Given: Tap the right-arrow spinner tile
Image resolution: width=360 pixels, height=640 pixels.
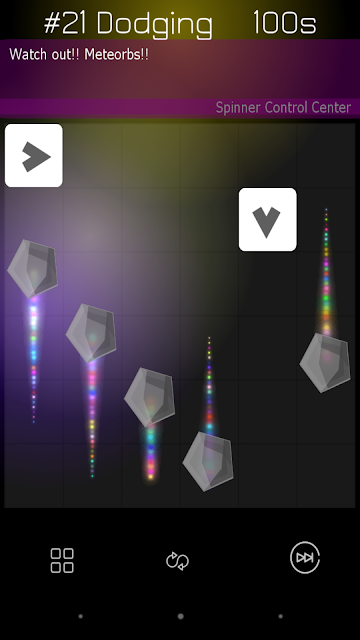Looking at the screenshot, I should coord(34,156).
